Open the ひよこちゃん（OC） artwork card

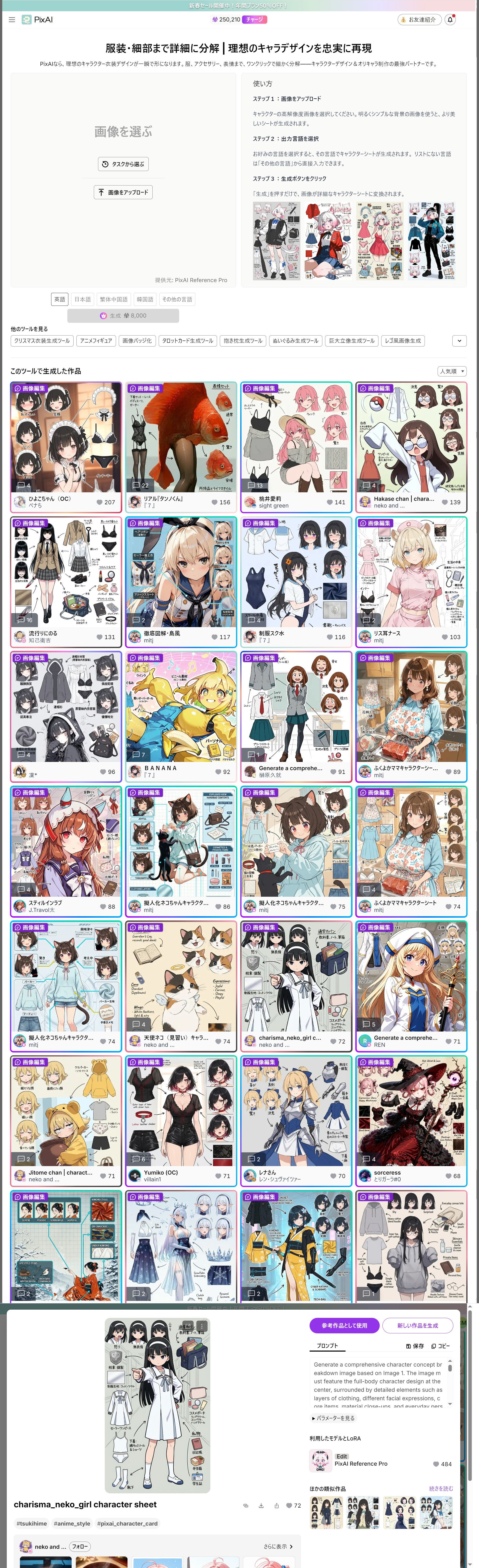click(66, 438)
